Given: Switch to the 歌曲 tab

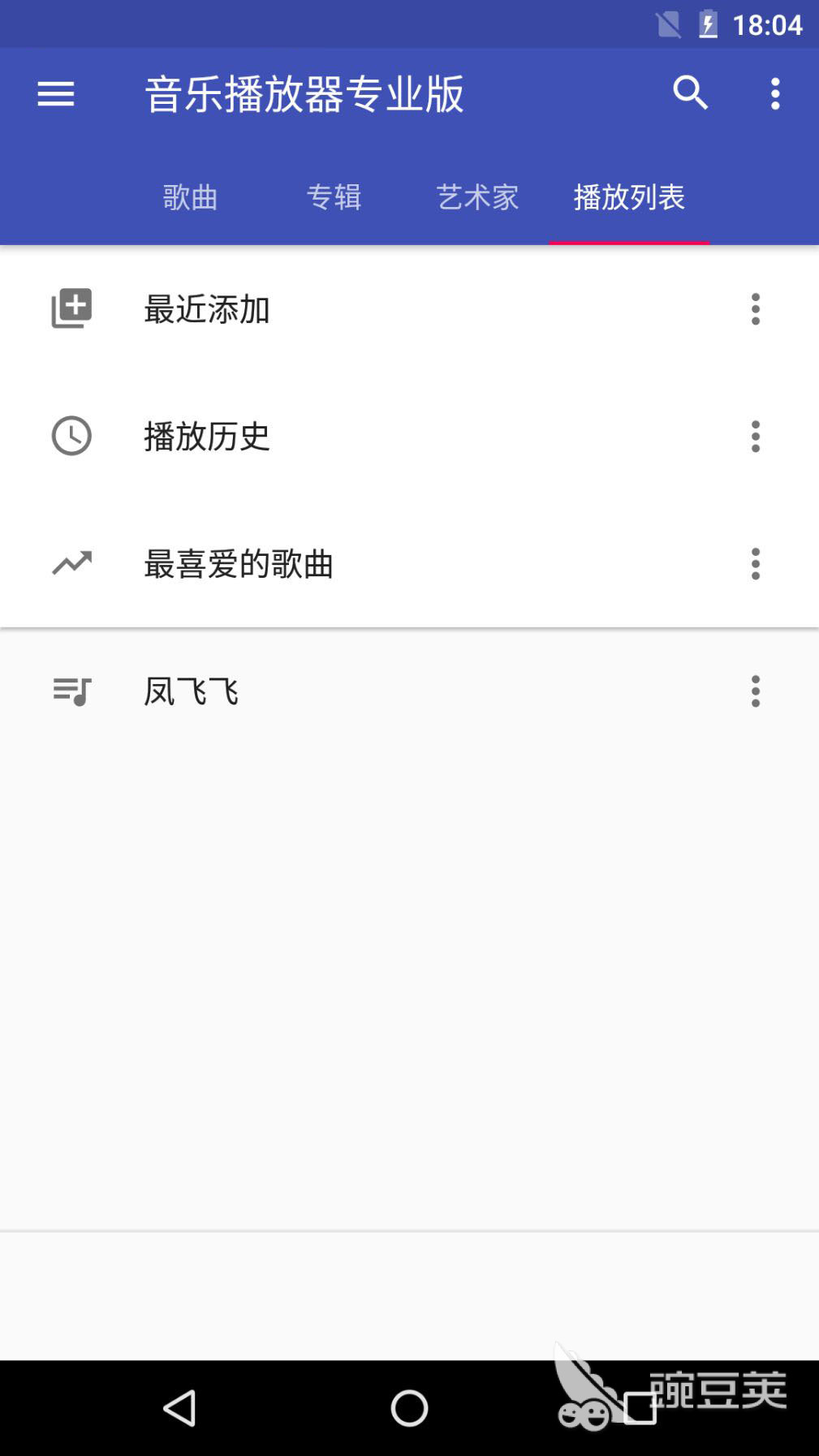Looking at the screenshot, I should click(x=190, y=197).
